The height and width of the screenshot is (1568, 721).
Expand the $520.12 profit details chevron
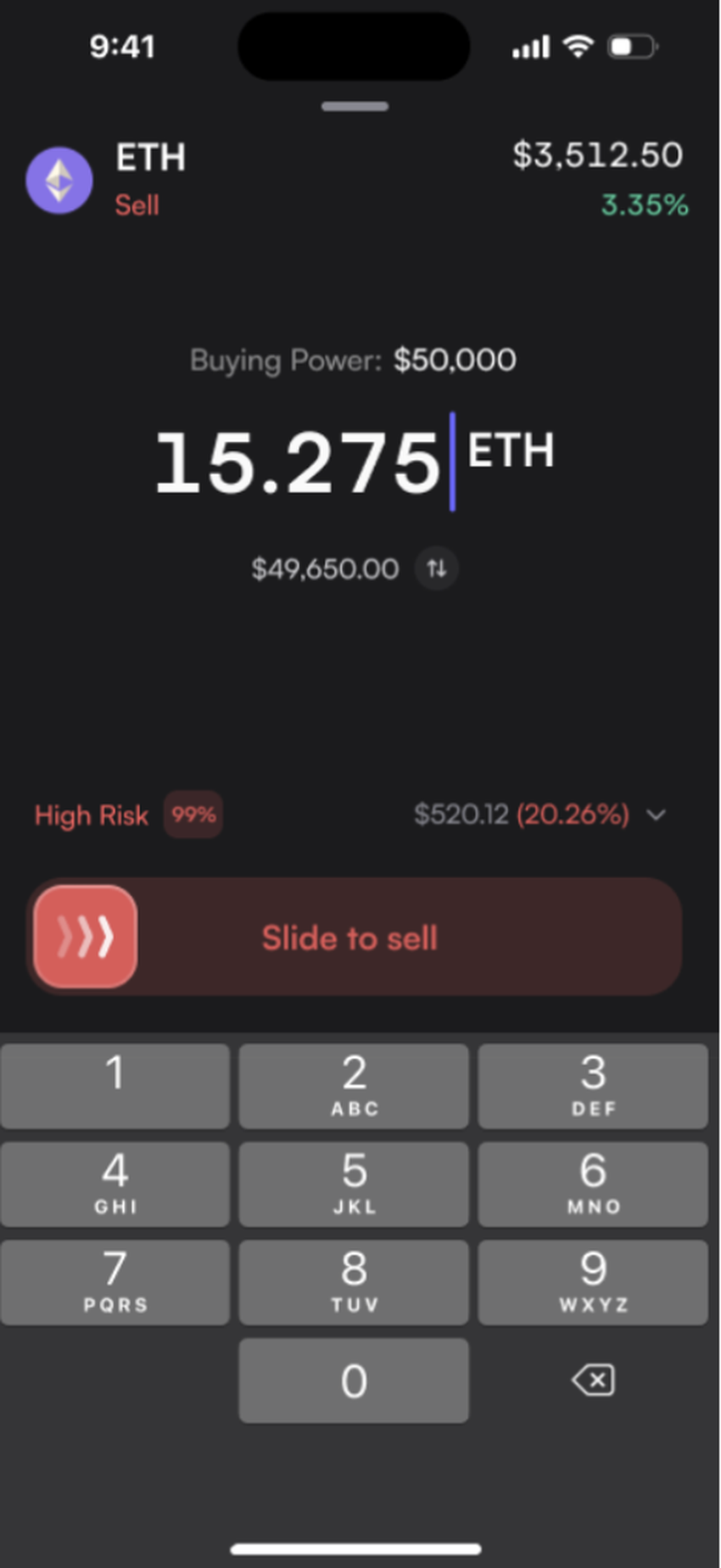pyautogui.click(x=656, y=815)
